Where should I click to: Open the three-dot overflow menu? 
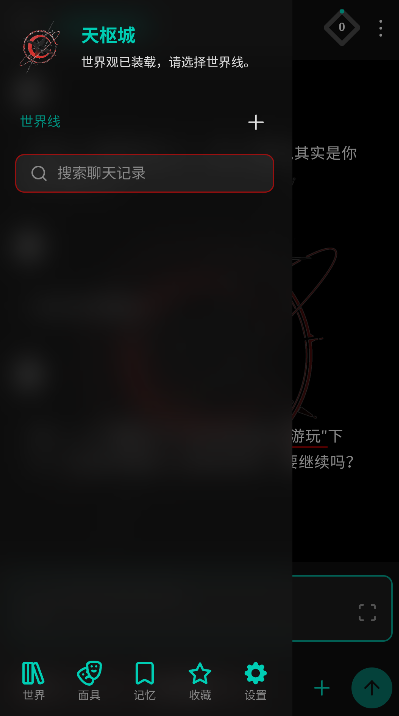(x=381, y=28)
